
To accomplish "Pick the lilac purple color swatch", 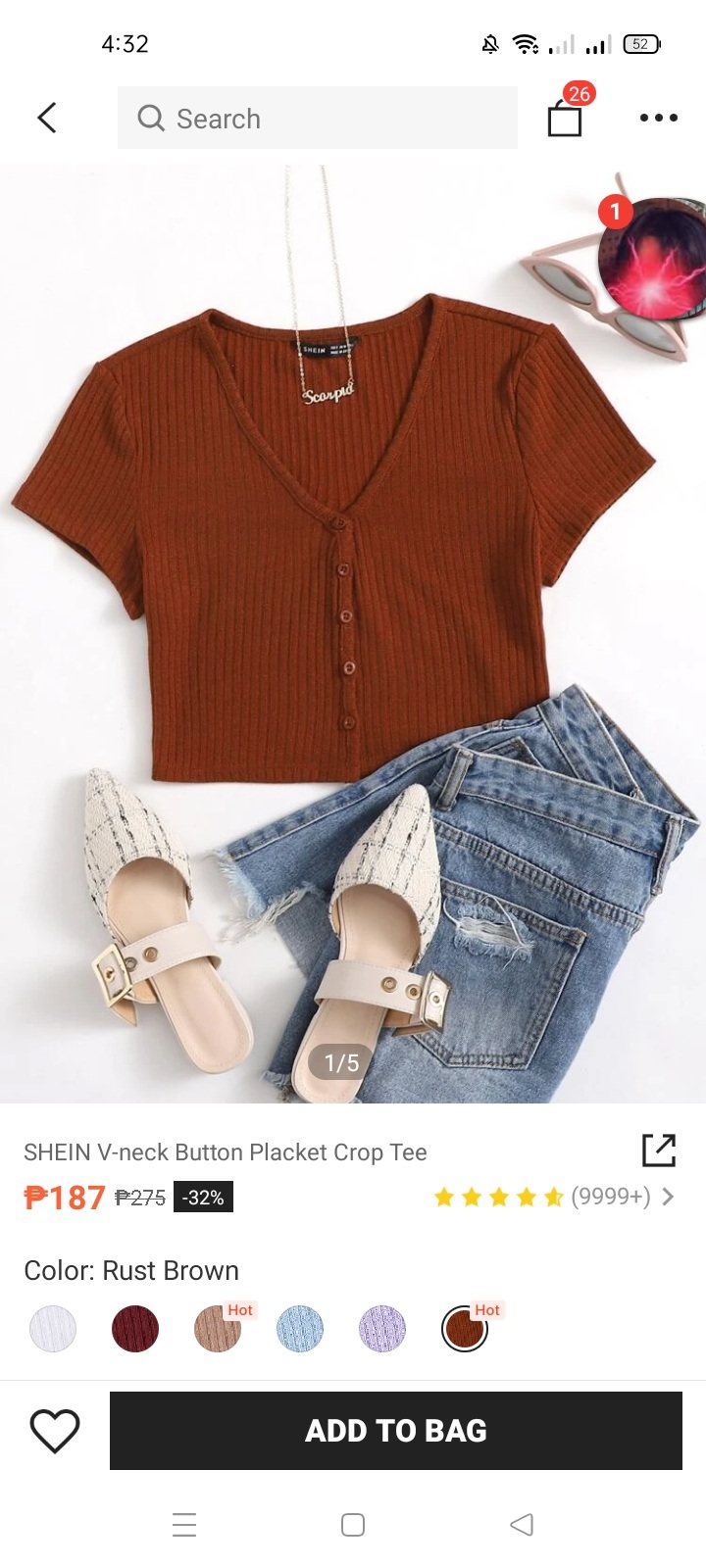I will [382, 1329].
